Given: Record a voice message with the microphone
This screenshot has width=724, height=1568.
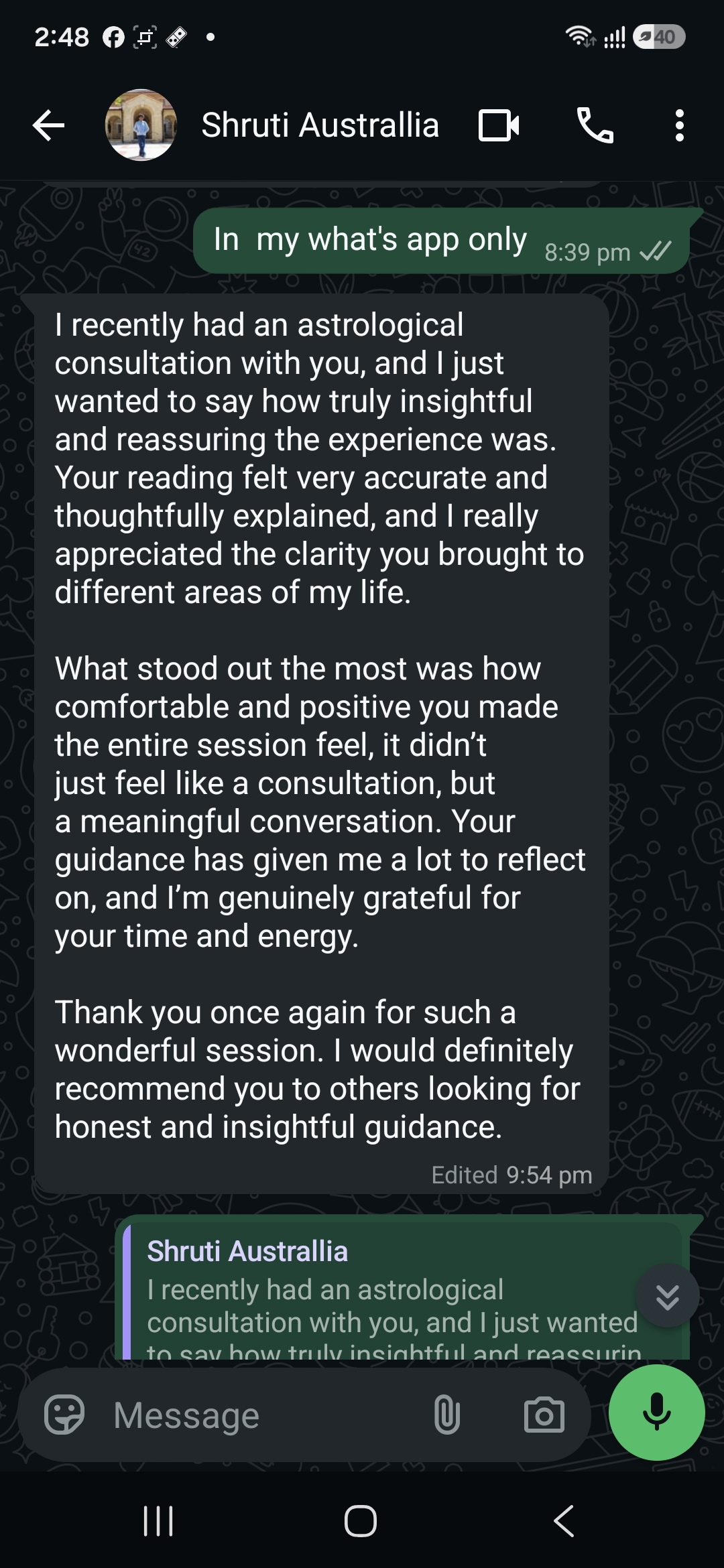Looking at the screenshot, I should coord(656,1413).
